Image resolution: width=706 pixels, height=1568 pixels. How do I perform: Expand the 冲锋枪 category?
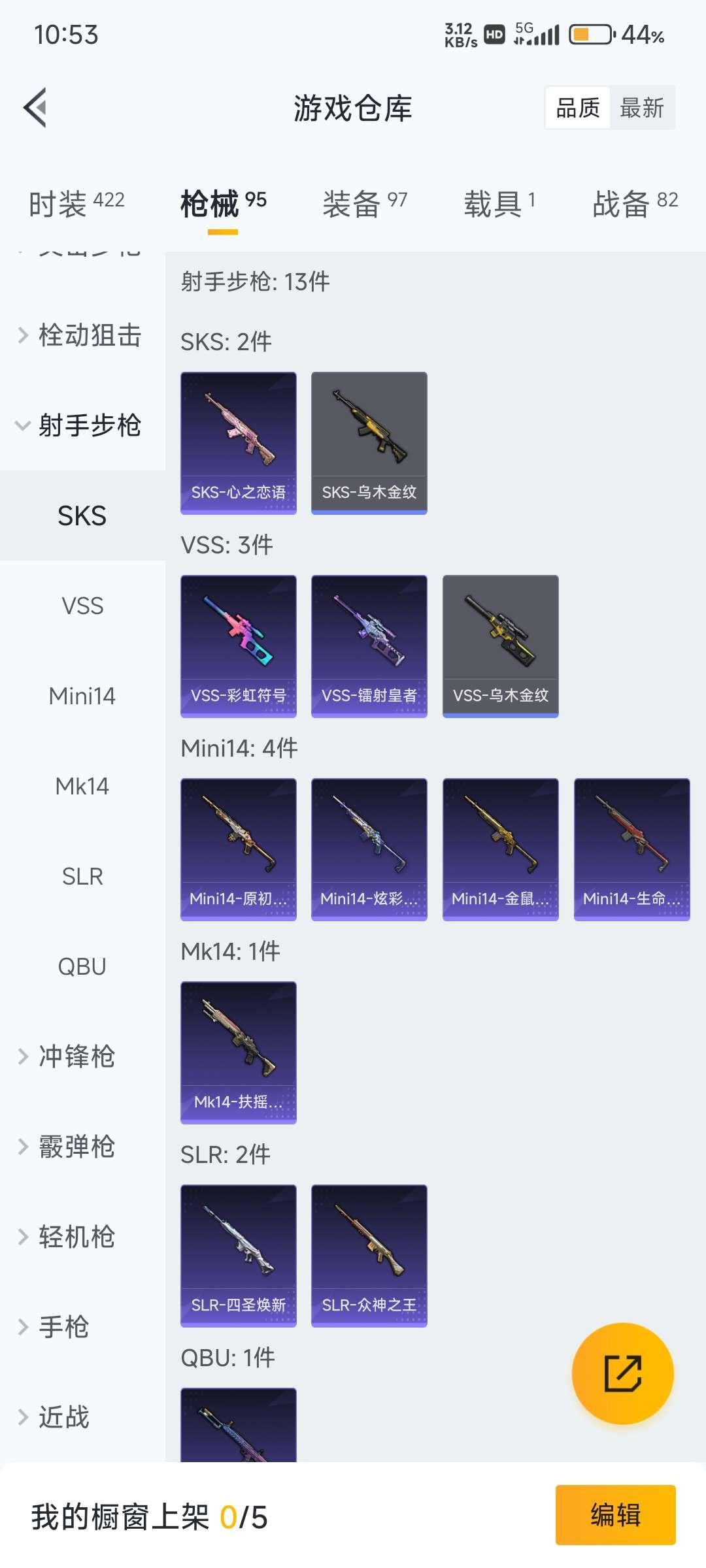point(76,1056)
